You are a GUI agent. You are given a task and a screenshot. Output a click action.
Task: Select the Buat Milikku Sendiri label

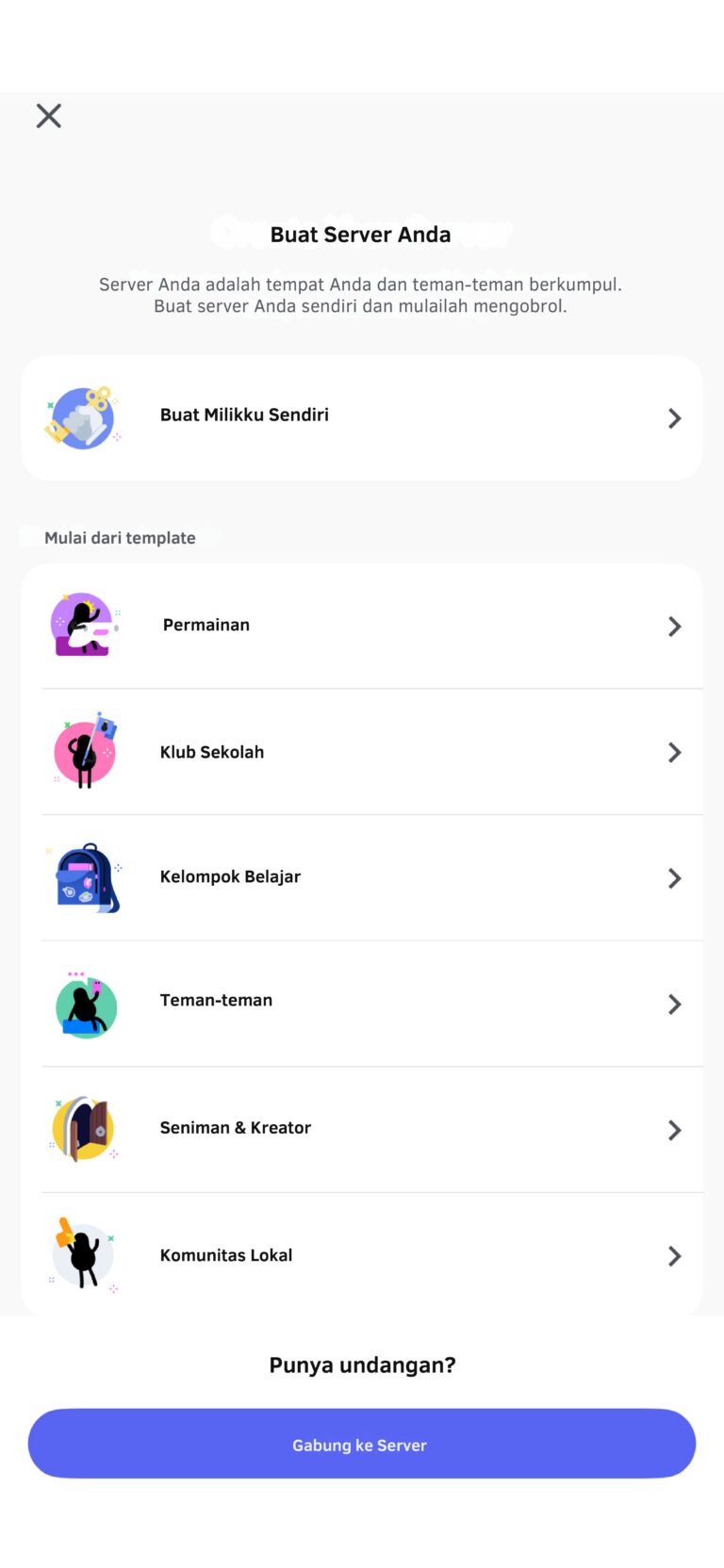(x=244, y=414)
